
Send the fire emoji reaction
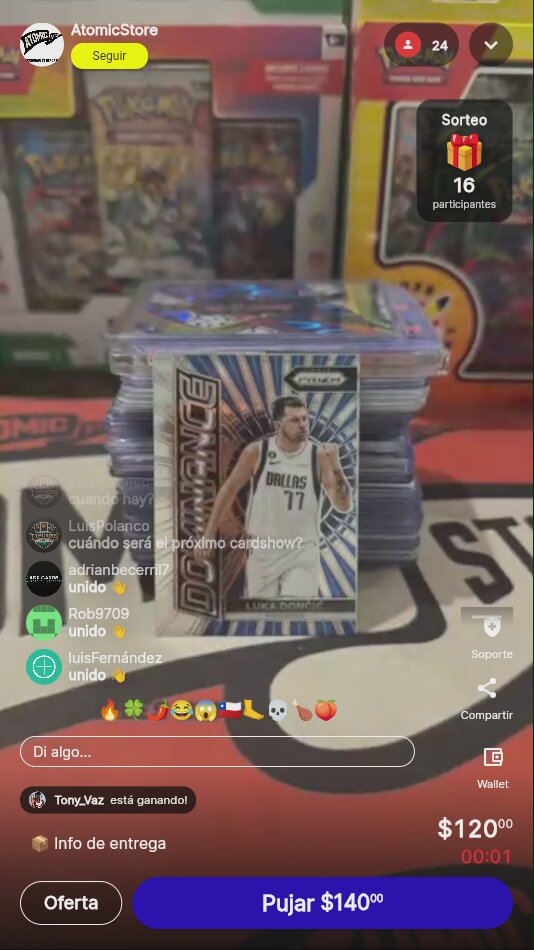(x=110, y=710)
